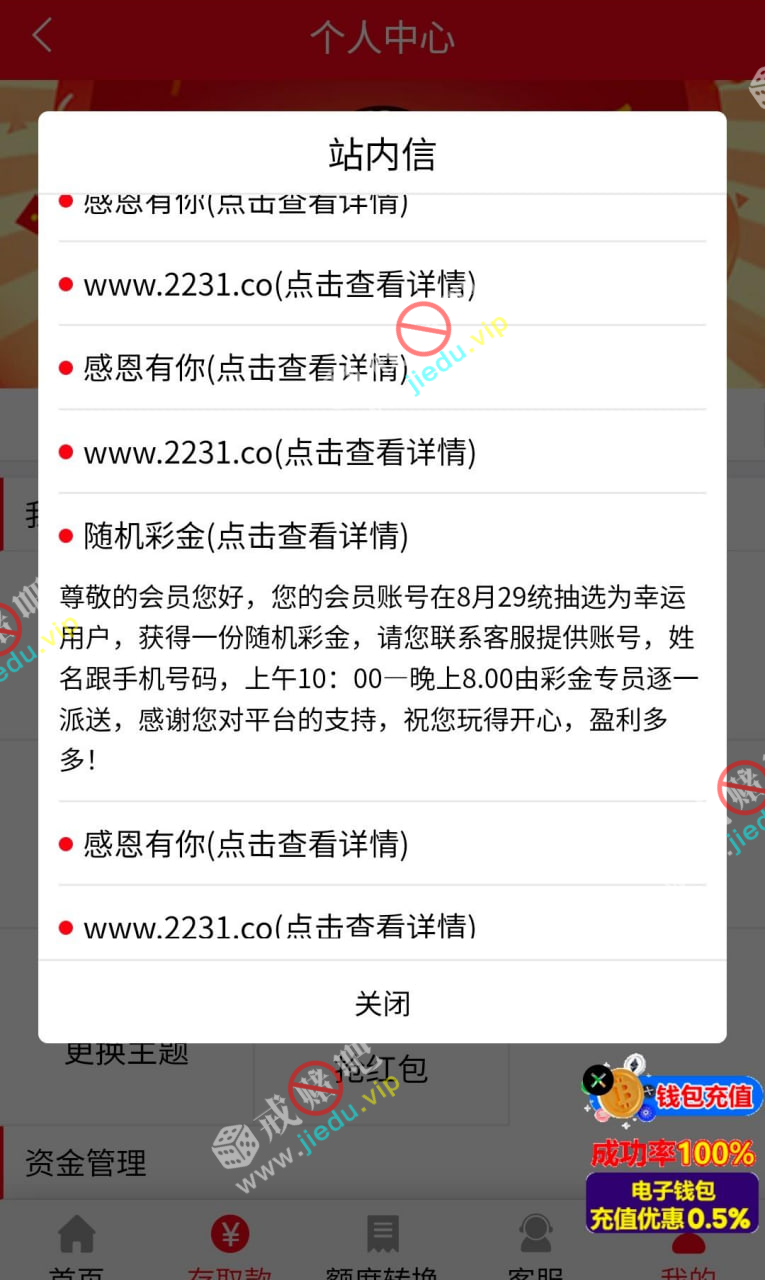Open the 客服 support tab
Image resolution: width=765 pixels, height=1280 pixels.
(535, 1246)
